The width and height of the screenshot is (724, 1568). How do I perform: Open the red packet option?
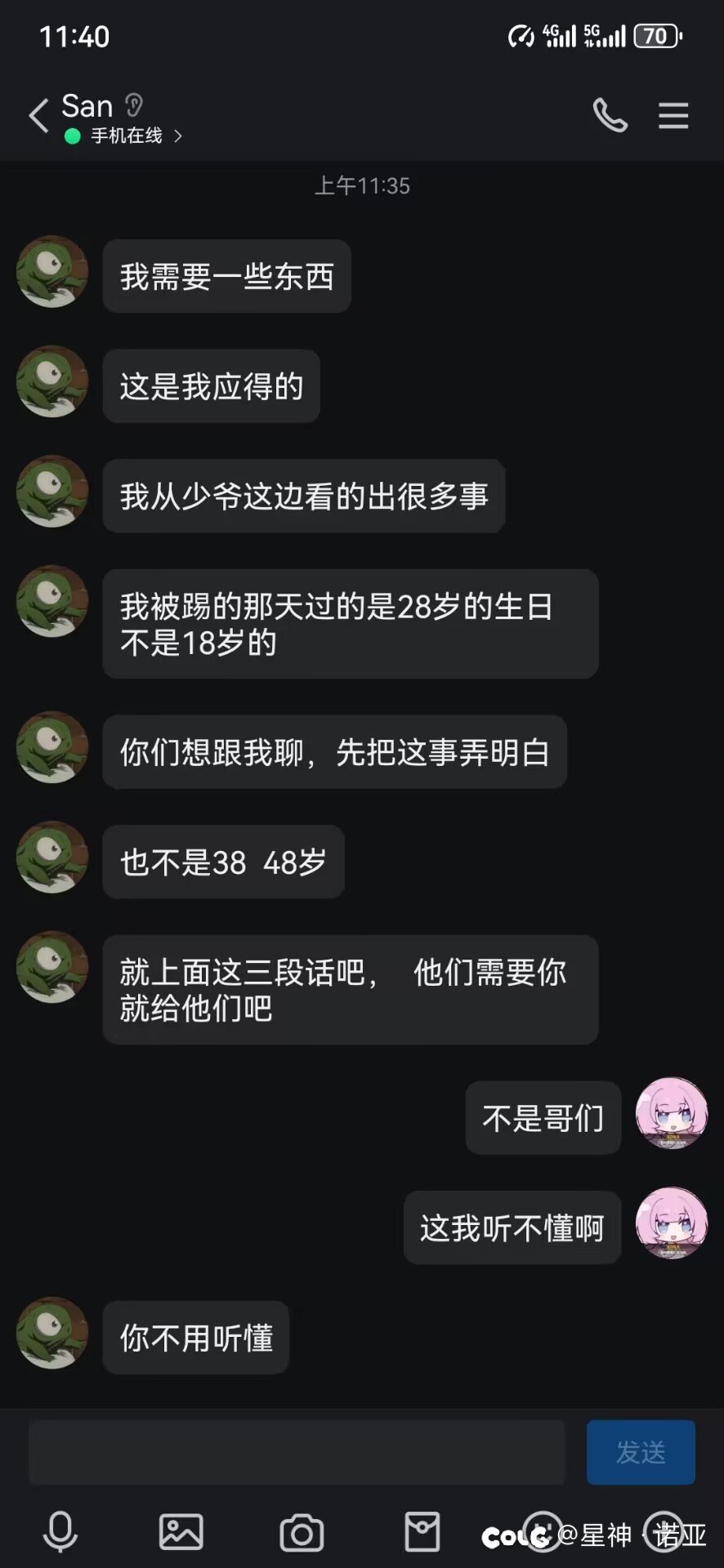(x=422, y=1532)
